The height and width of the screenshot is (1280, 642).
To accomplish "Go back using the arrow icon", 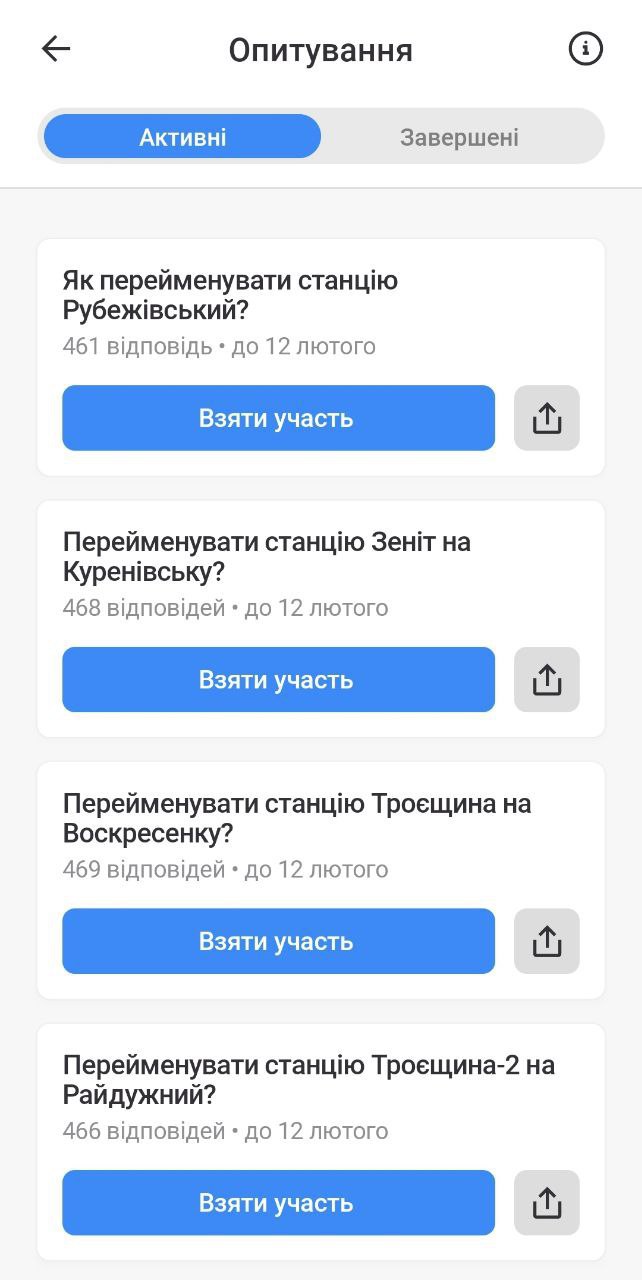I will pos(56,49).
